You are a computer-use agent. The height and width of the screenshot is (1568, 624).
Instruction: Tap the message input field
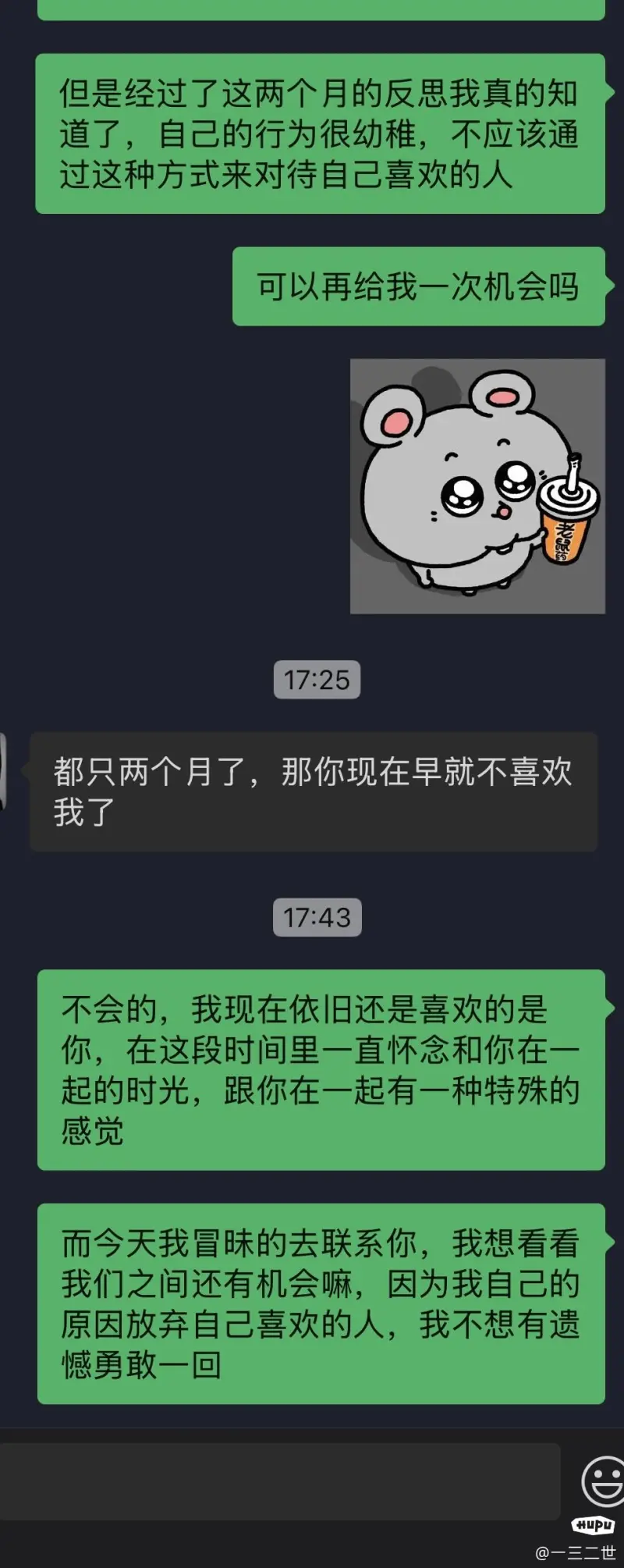point(279,1480)
